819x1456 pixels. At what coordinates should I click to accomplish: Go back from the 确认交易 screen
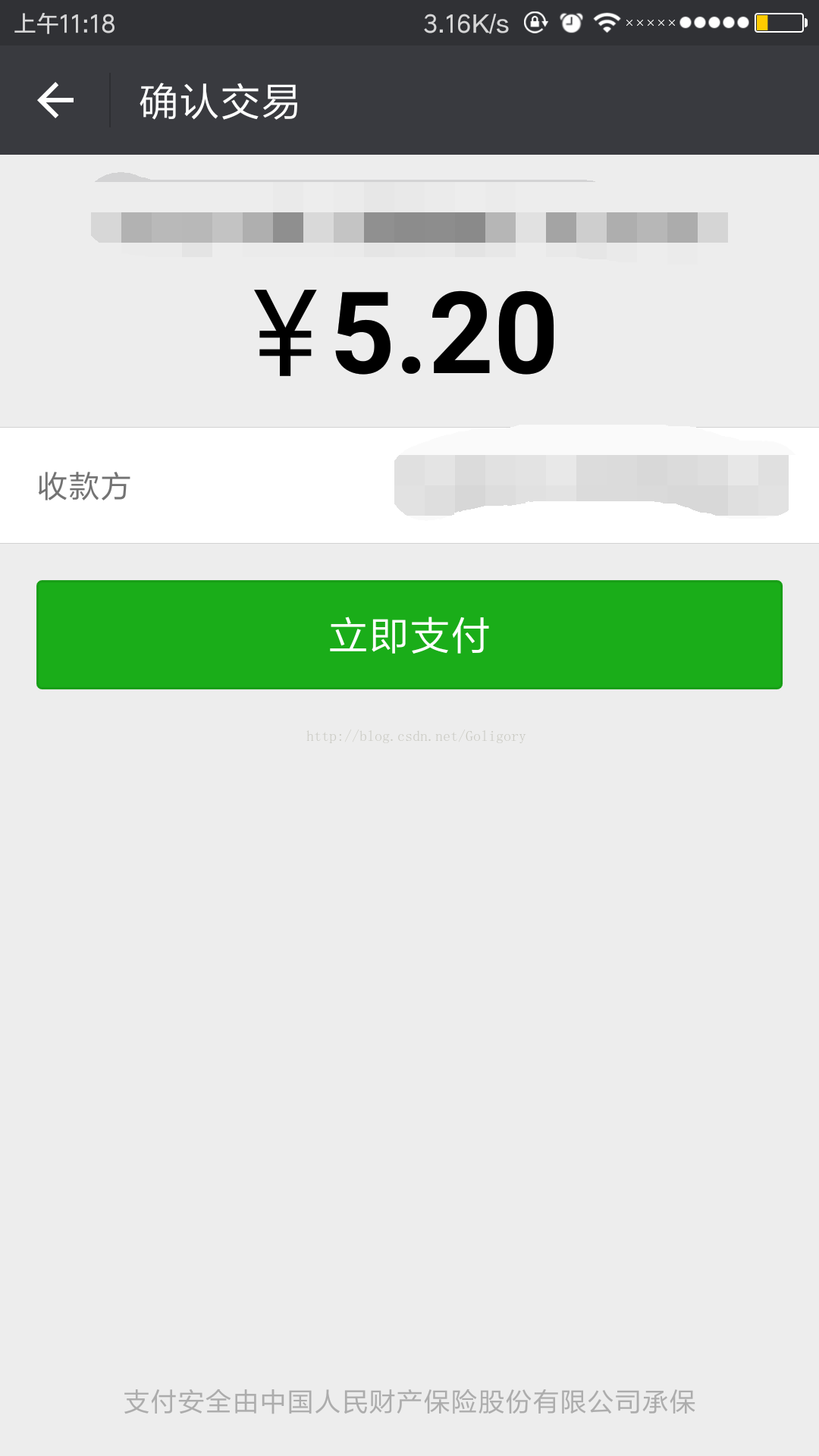point(55,100)
